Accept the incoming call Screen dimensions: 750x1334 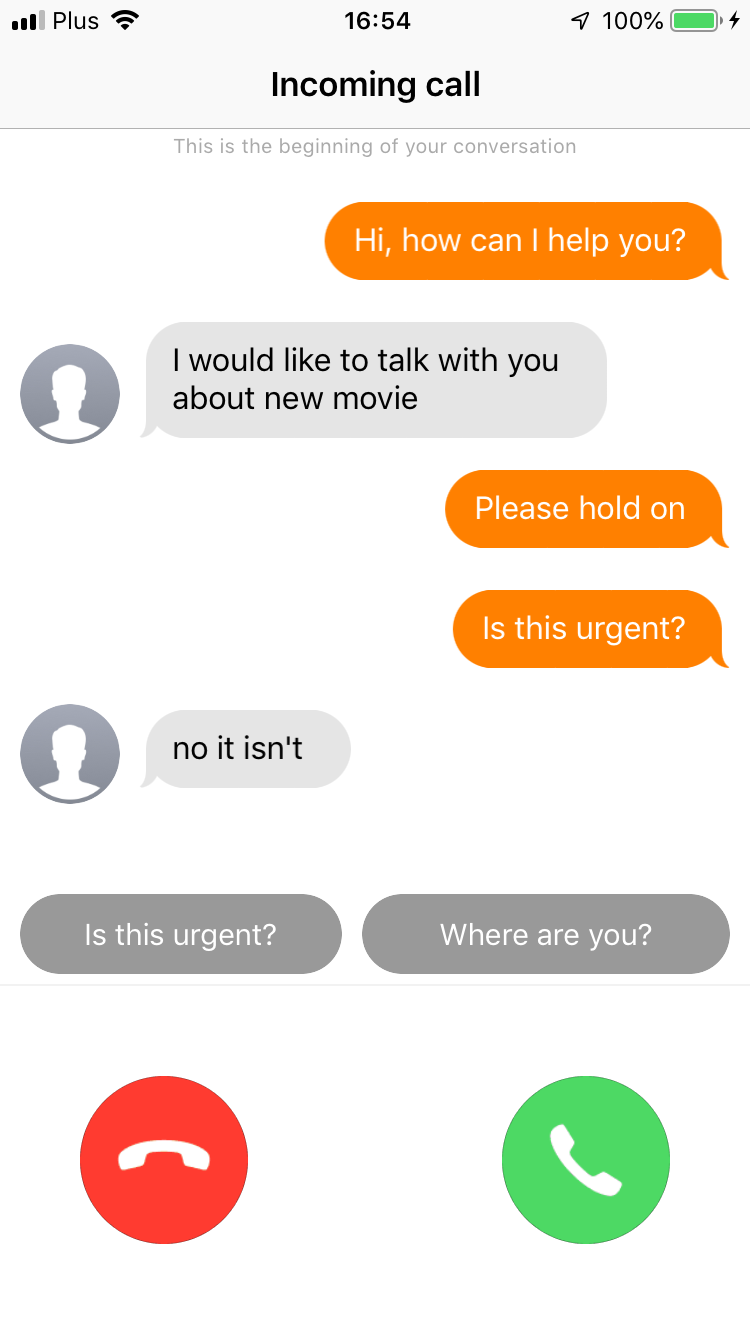pos(586,1160)
